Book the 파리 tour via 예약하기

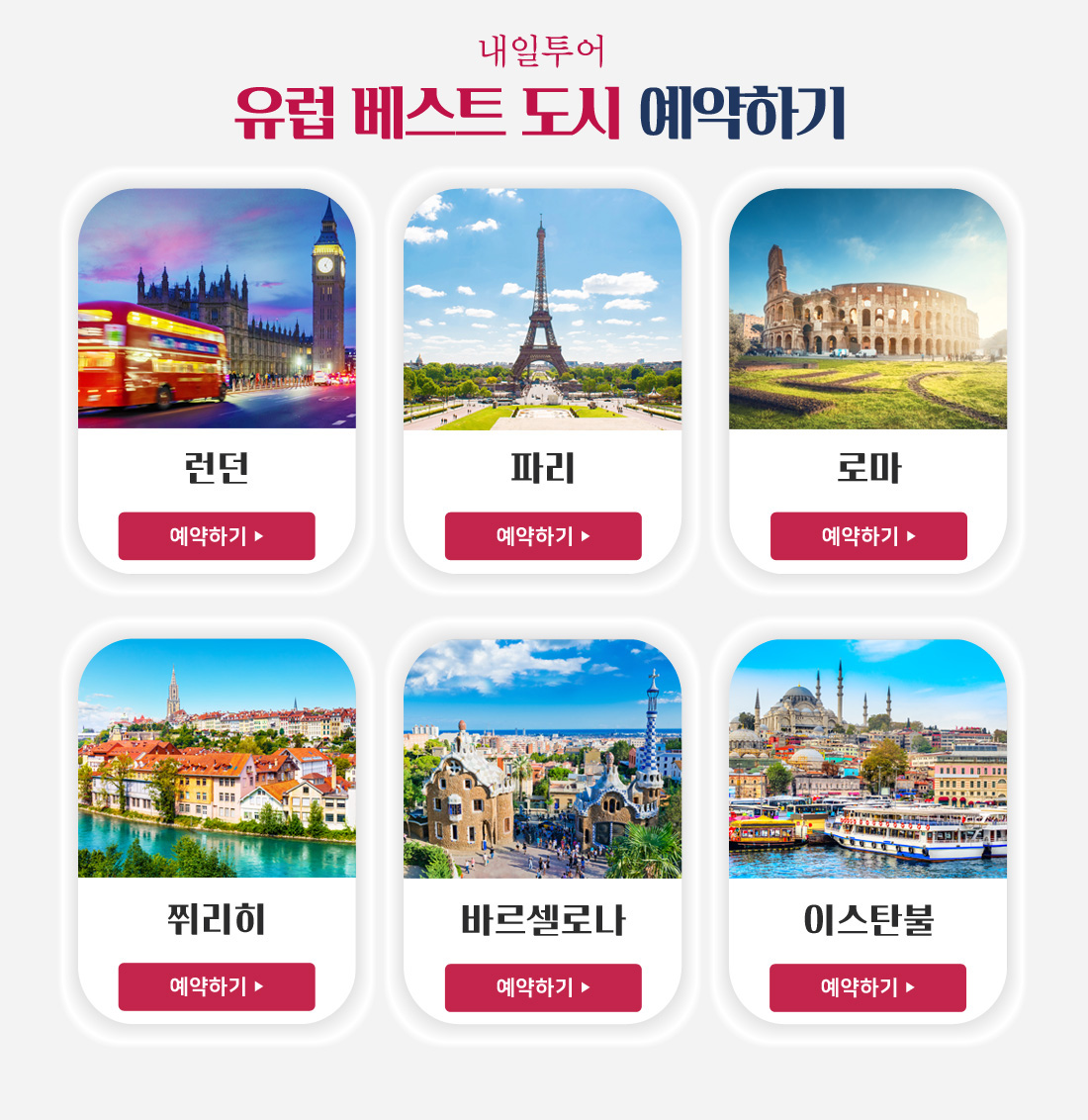[543, 536]
